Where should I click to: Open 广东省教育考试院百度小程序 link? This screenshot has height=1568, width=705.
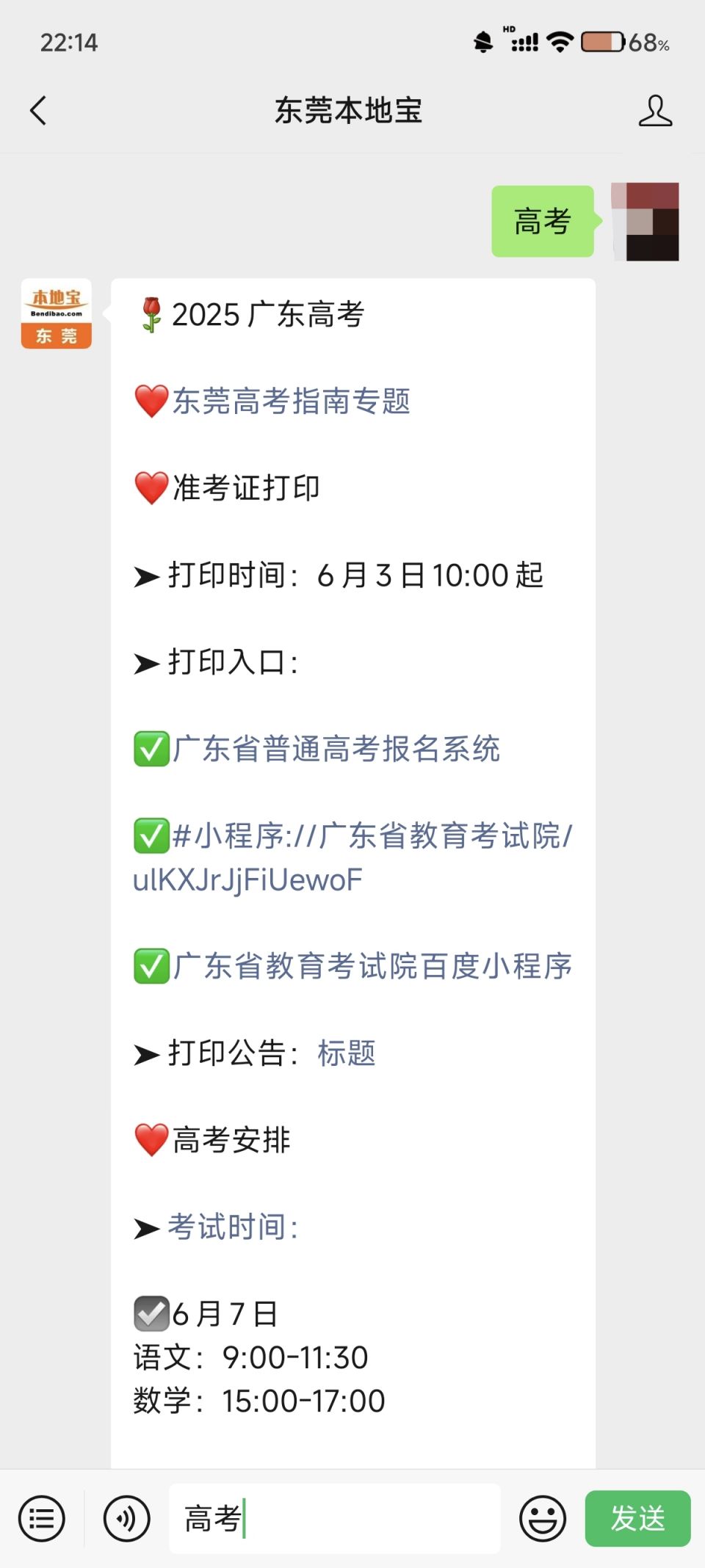[x=372, y=966]
